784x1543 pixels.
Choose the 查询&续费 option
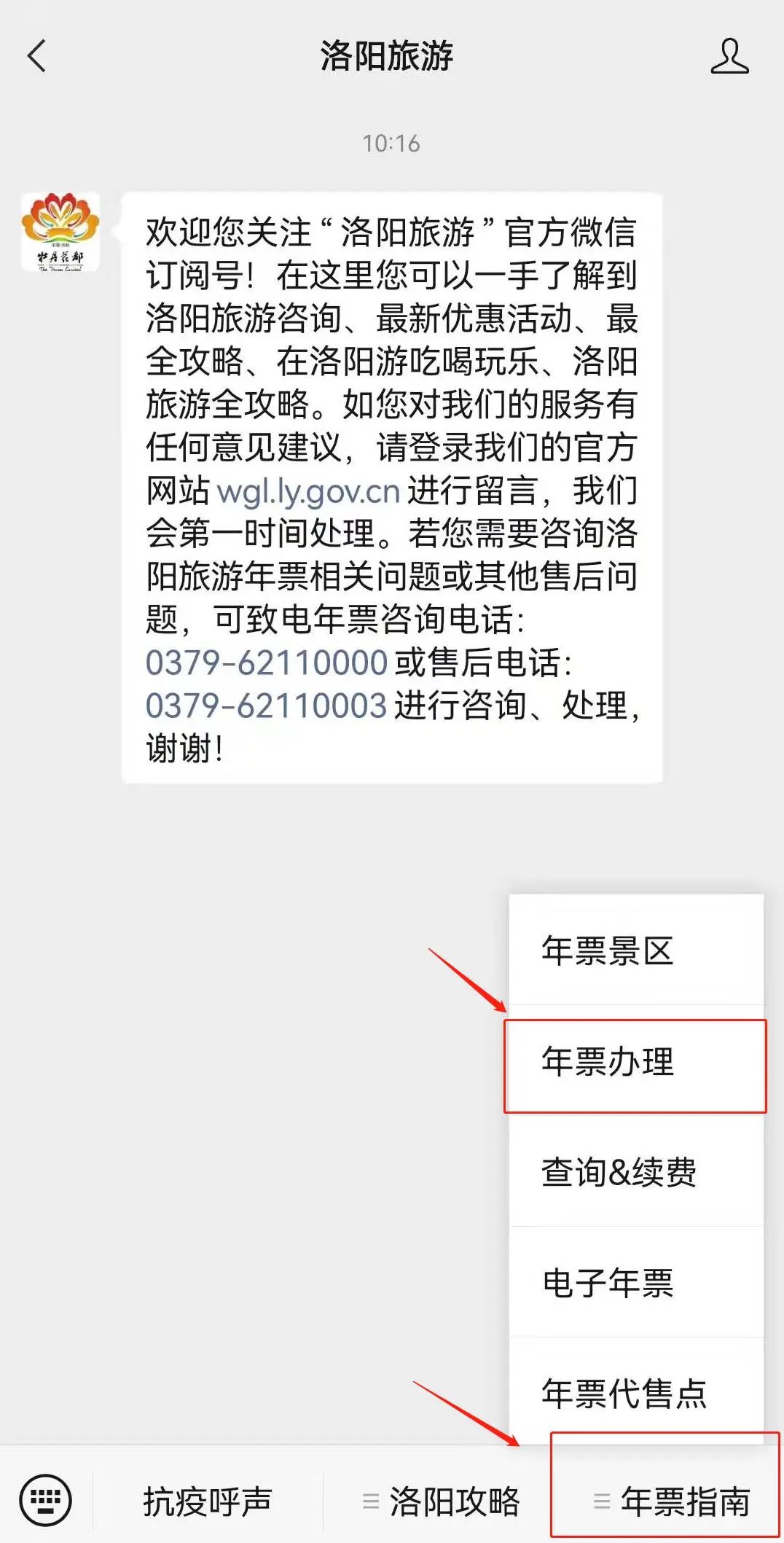click(x=636, y=1172)
